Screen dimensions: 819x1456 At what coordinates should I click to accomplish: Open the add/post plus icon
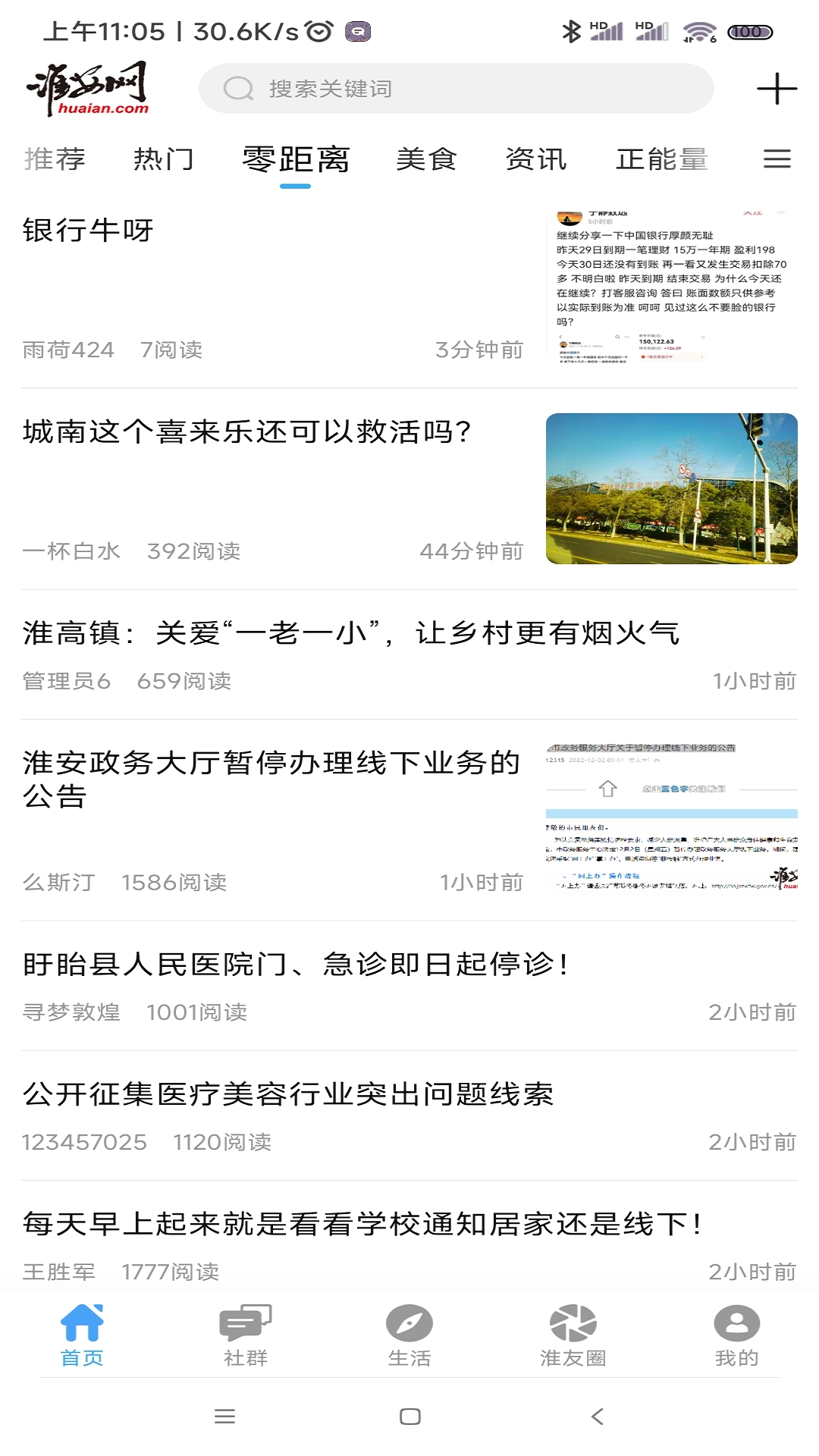775,87
